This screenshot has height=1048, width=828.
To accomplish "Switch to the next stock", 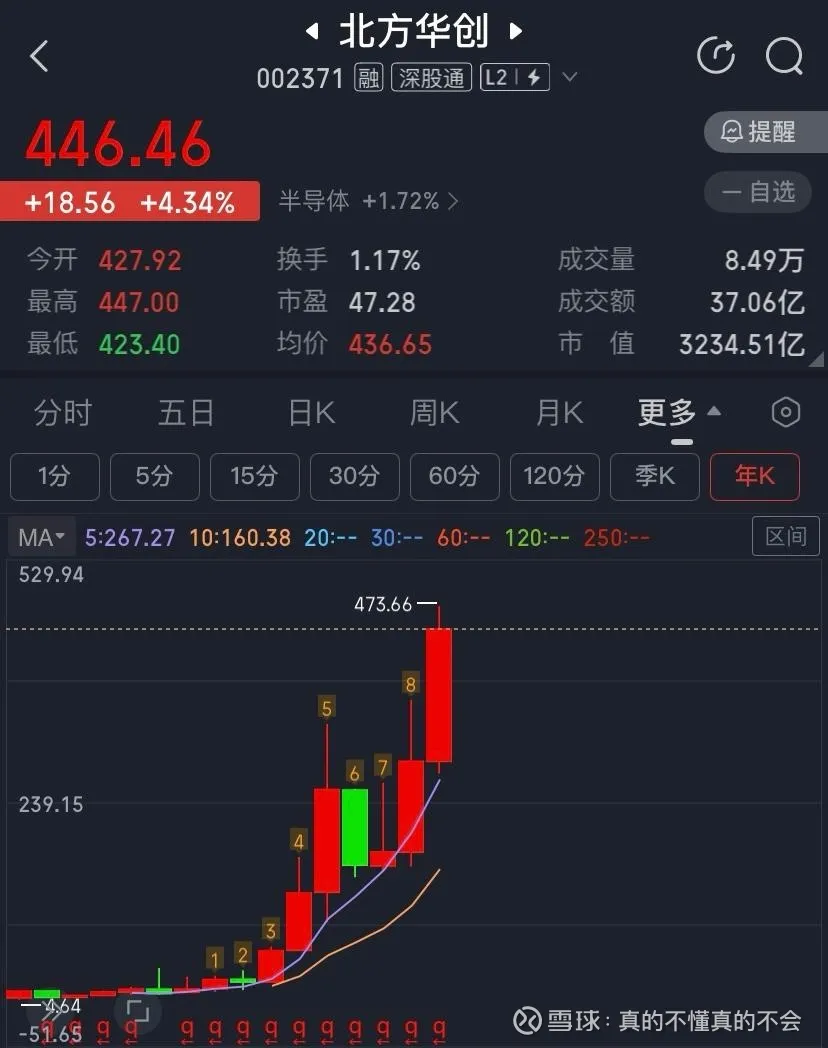I will 516,32.
